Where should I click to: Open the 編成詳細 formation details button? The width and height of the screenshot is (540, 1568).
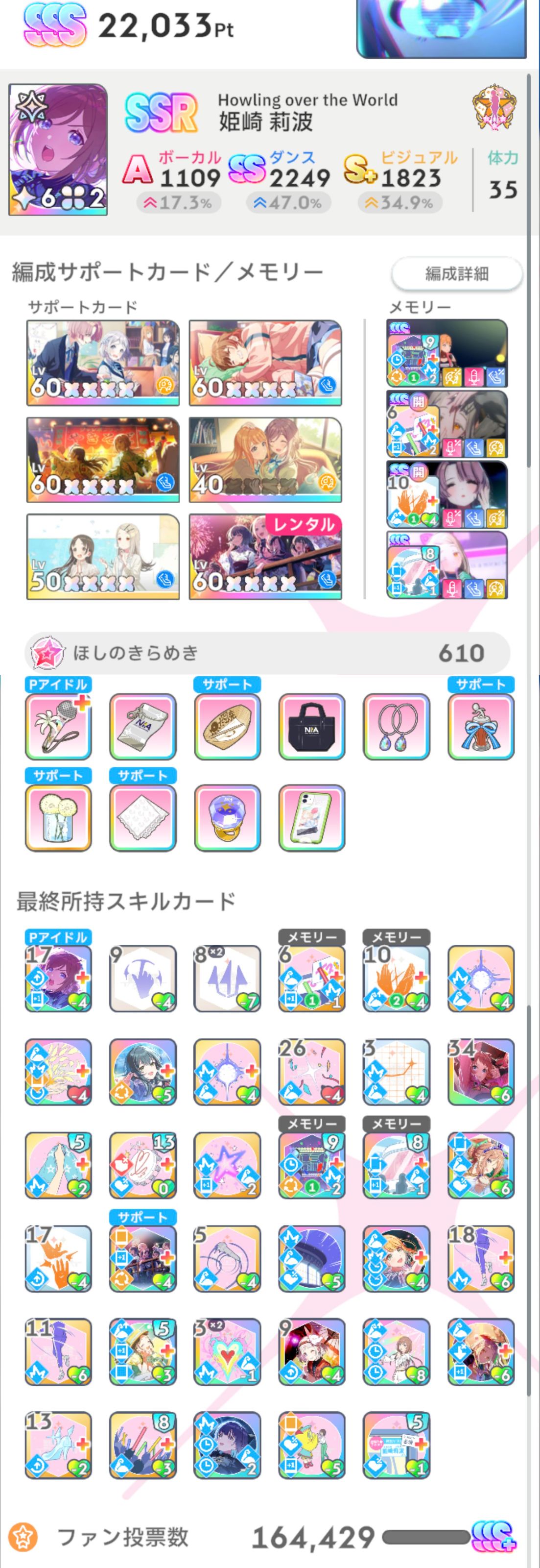coord(457,273)
